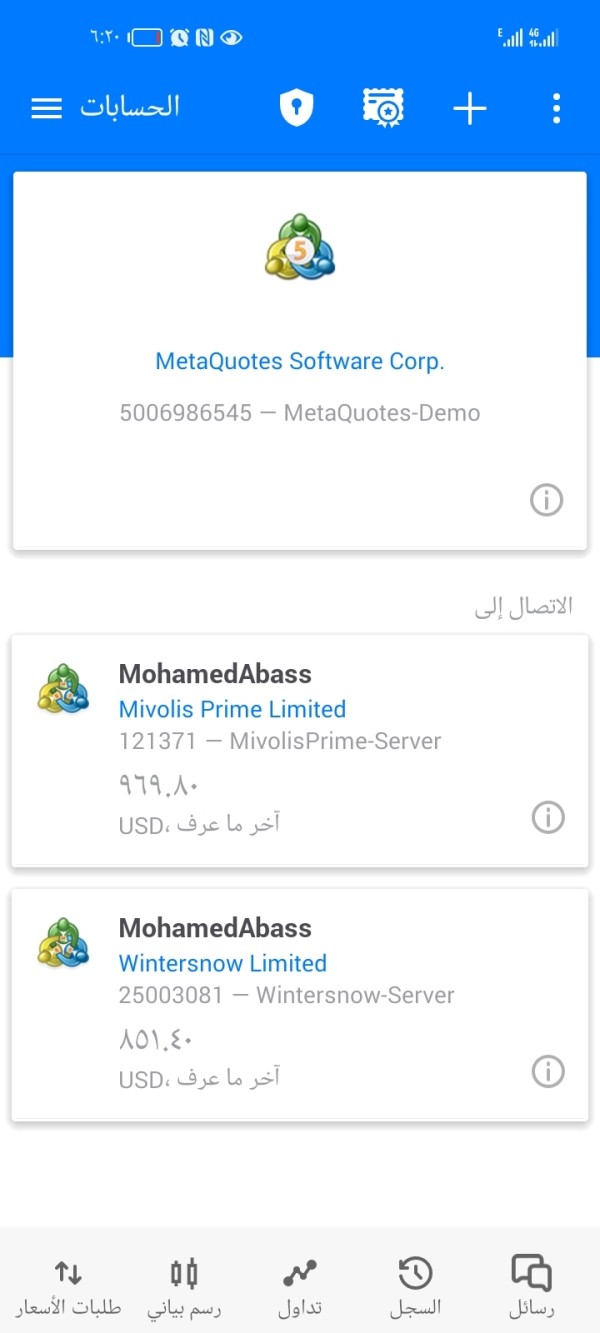Switch to the طلبات الأسعار tab

(68, 1286)
